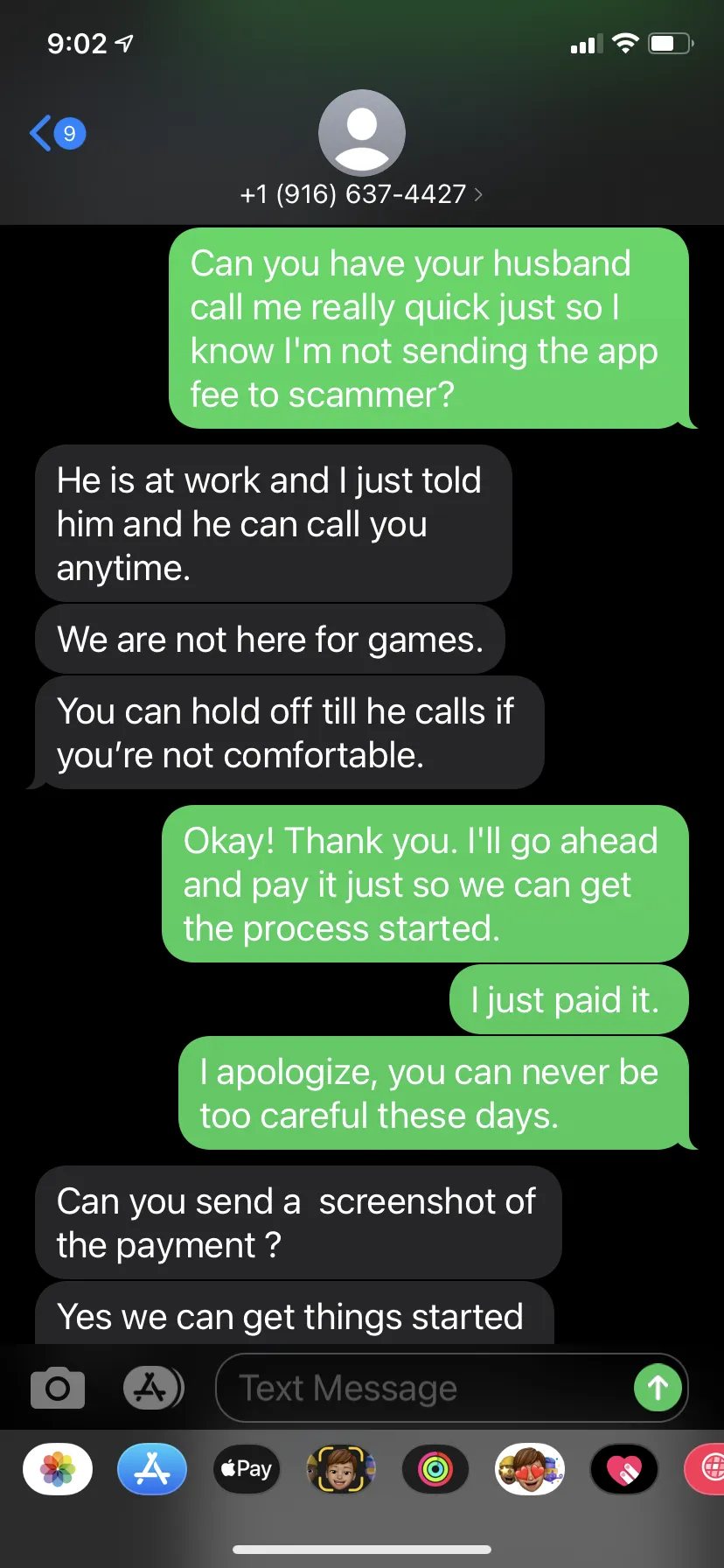Image resolution: width=724 pixels, height=1568 pixels.
Task: Open the camera to attach a photo
Action: tap(58, 1388)
